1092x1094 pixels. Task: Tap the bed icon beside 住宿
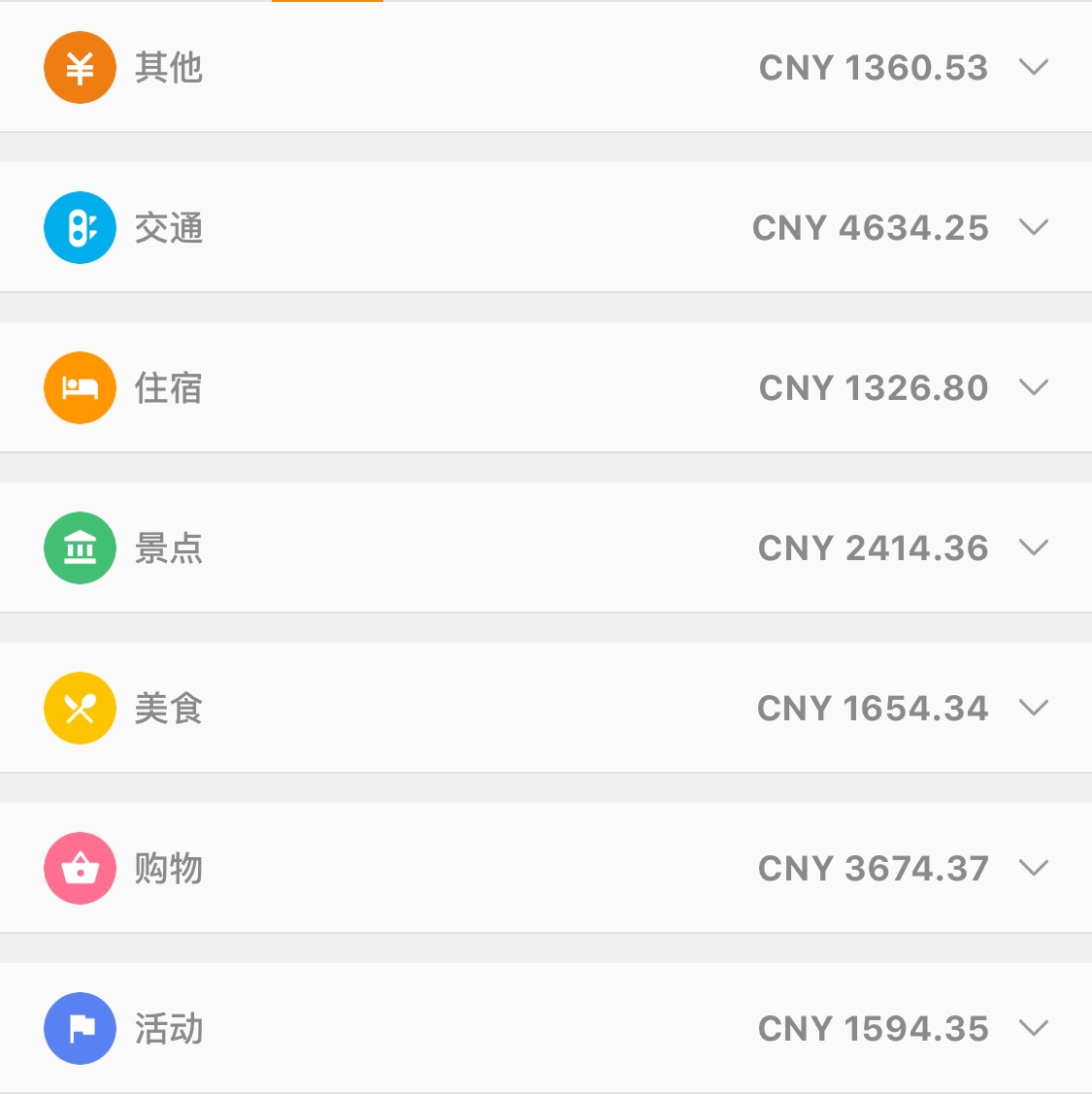[x=80, y=387]
